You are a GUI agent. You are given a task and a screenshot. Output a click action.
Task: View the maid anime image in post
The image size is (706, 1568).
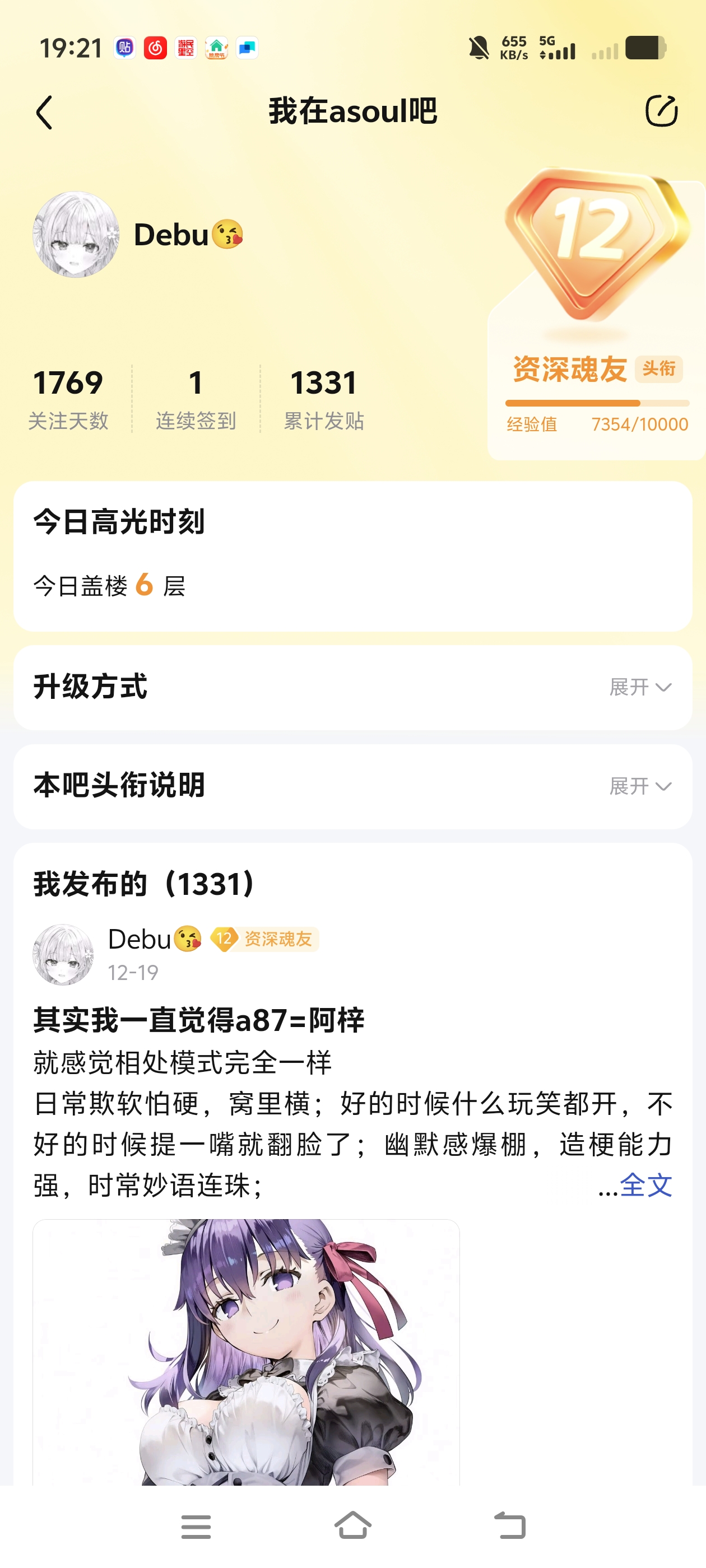tap(246, 1351)
